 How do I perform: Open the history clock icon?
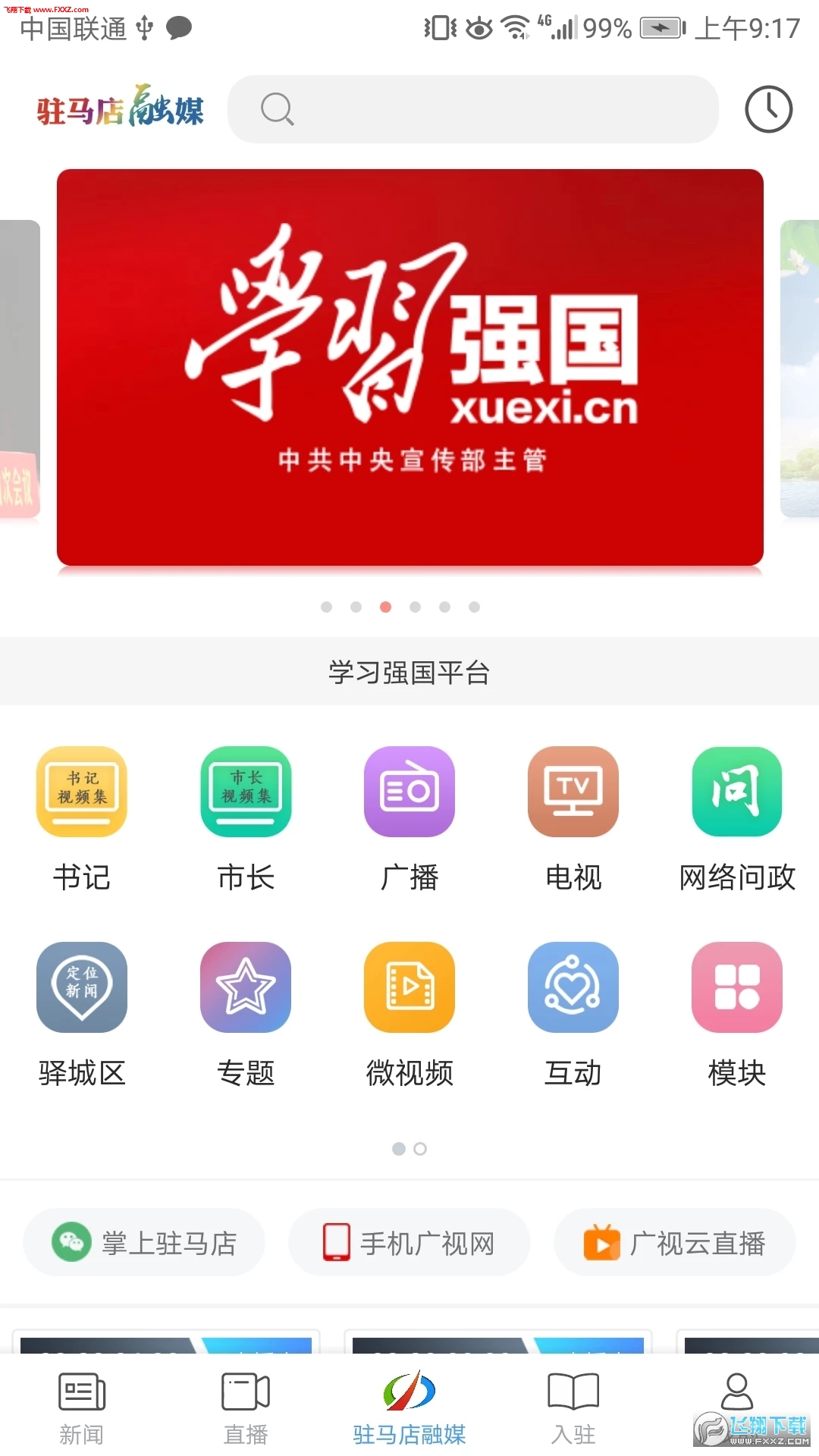768,109
